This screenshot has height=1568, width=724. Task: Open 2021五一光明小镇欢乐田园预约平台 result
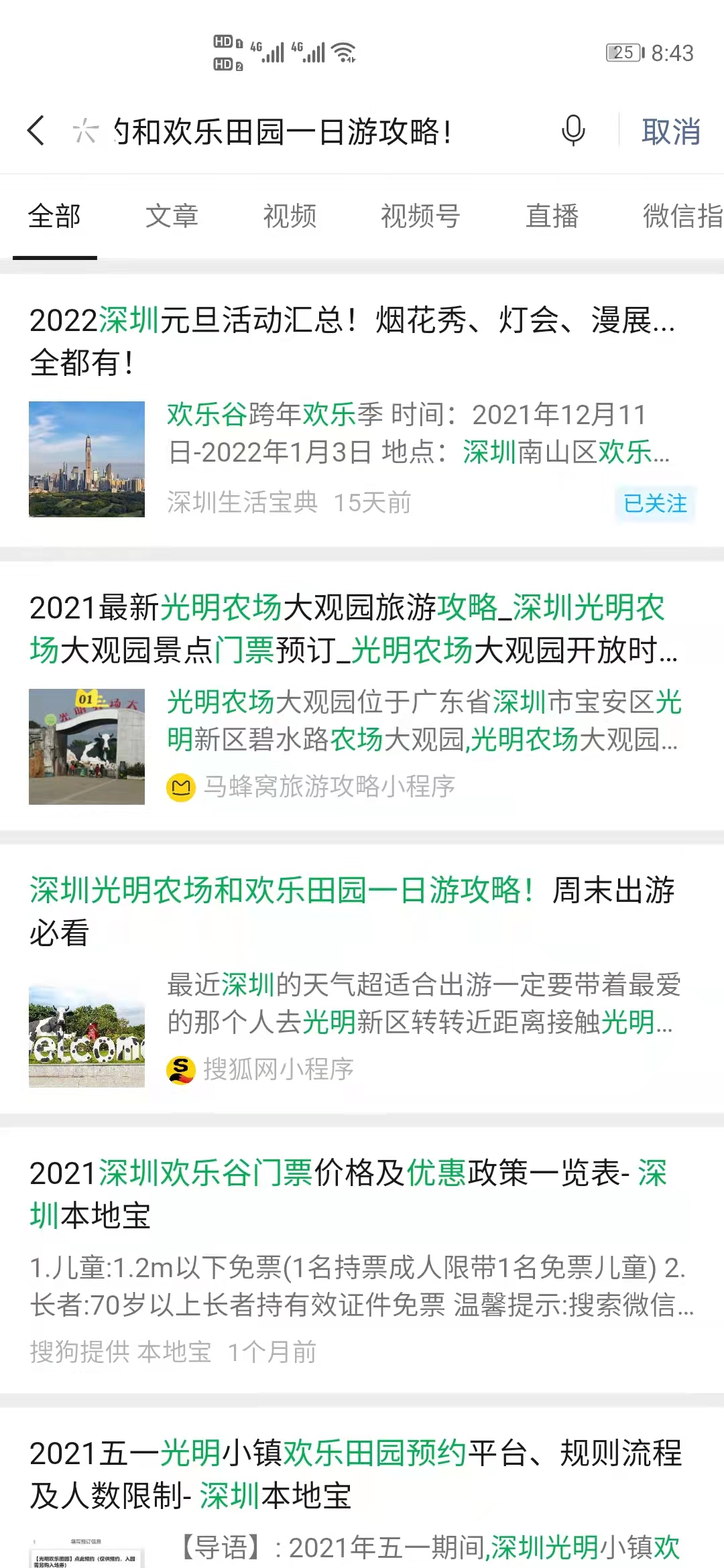point(355,1474)
